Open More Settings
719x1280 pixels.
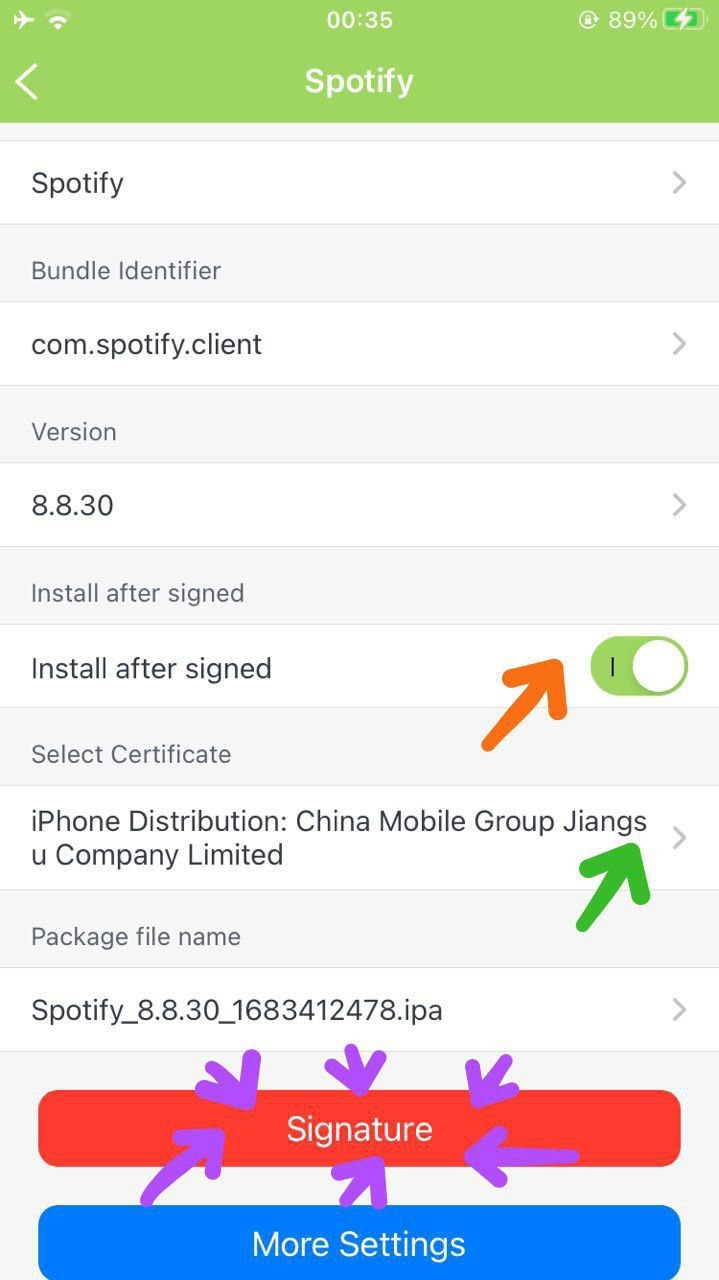click(359, 1244)
